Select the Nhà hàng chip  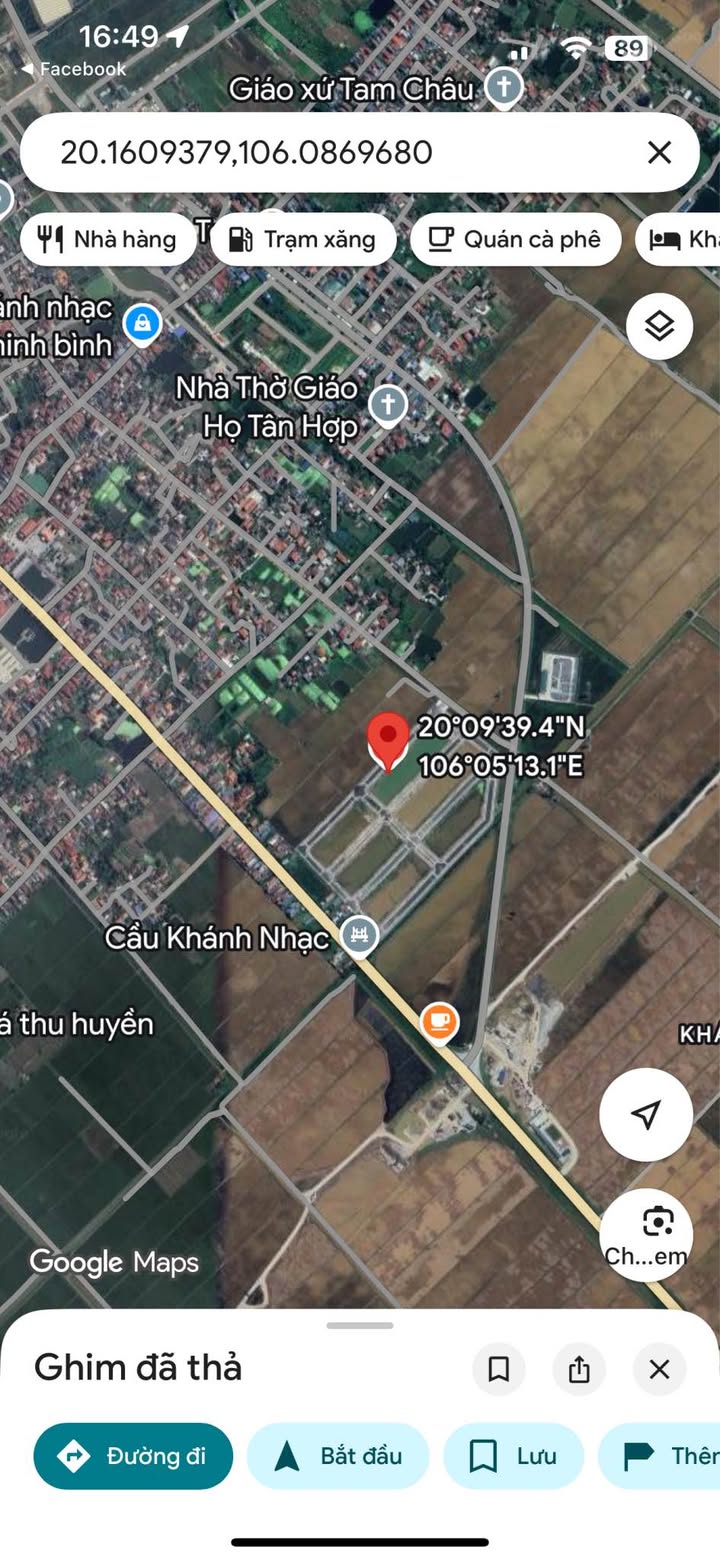108,239
